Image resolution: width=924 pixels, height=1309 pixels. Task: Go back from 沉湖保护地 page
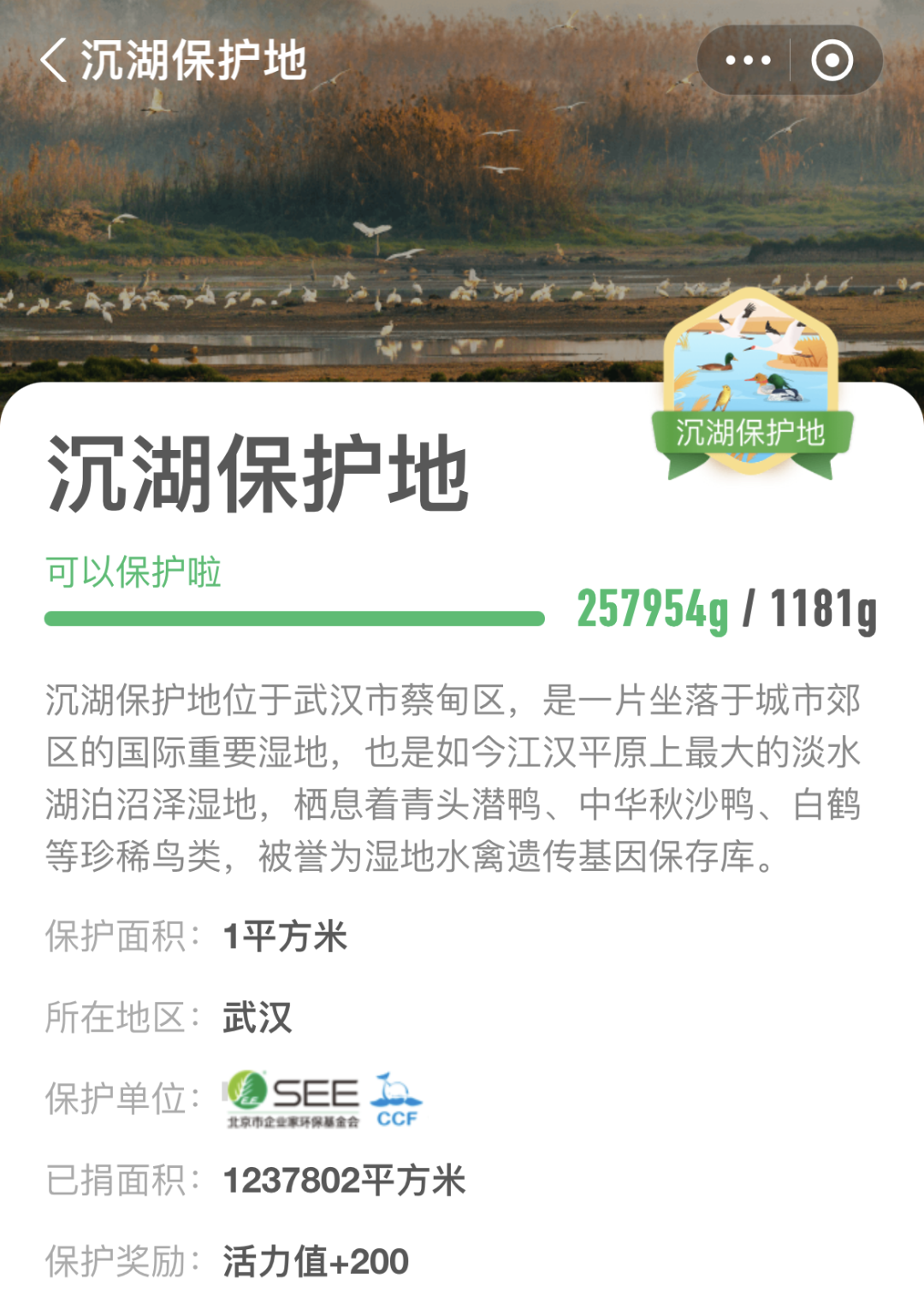click(x=53, y=60)
